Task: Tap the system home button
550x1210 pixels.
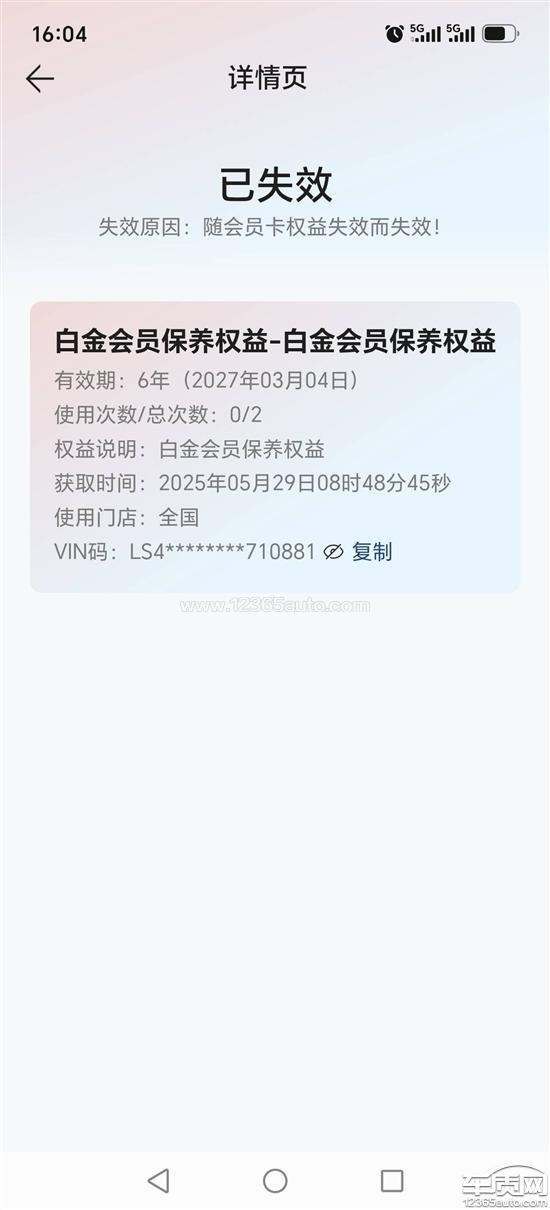Action: [275, 1181]
